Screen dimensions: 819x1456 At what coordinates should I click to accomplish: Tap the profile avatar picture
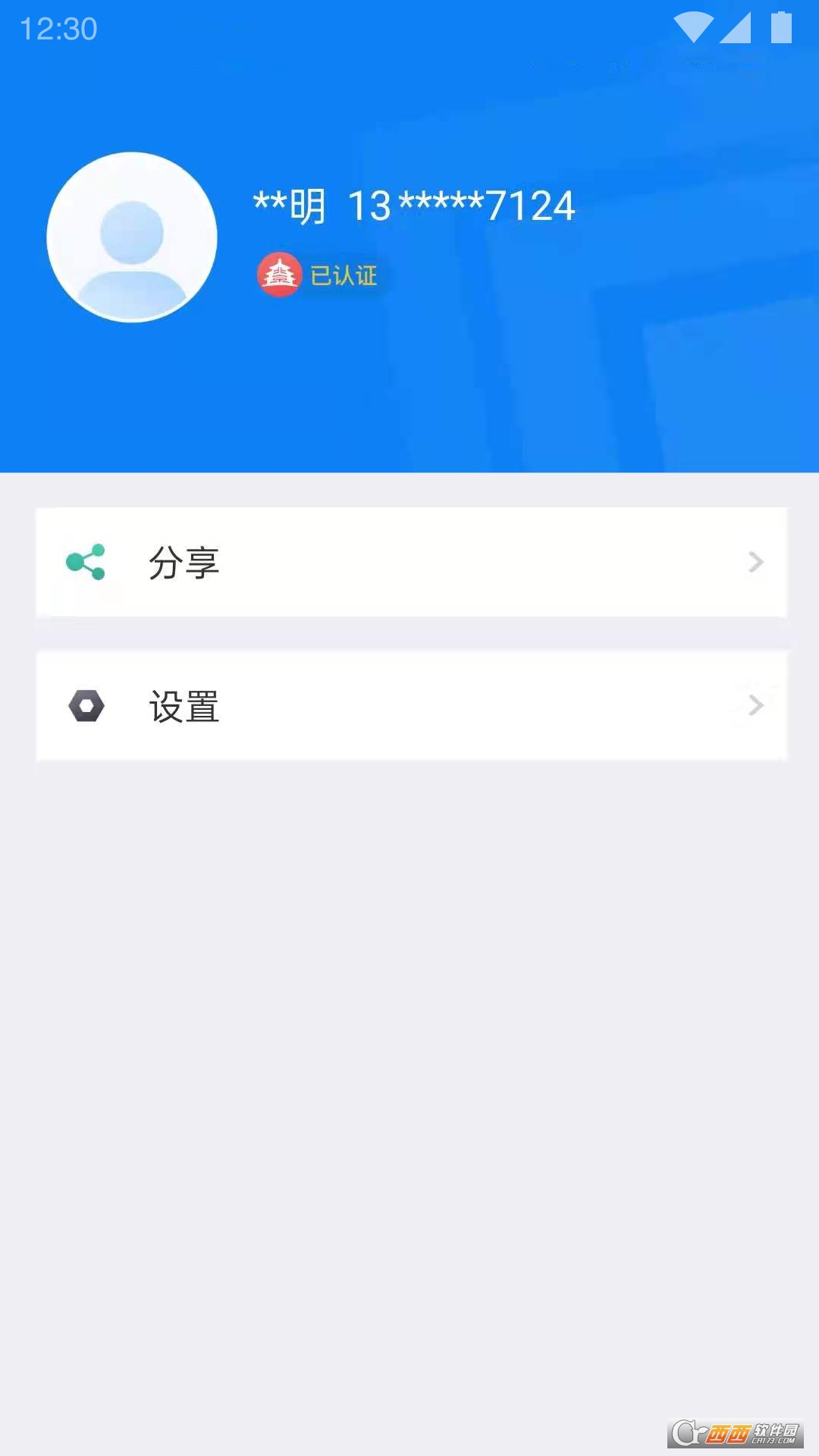132,237
